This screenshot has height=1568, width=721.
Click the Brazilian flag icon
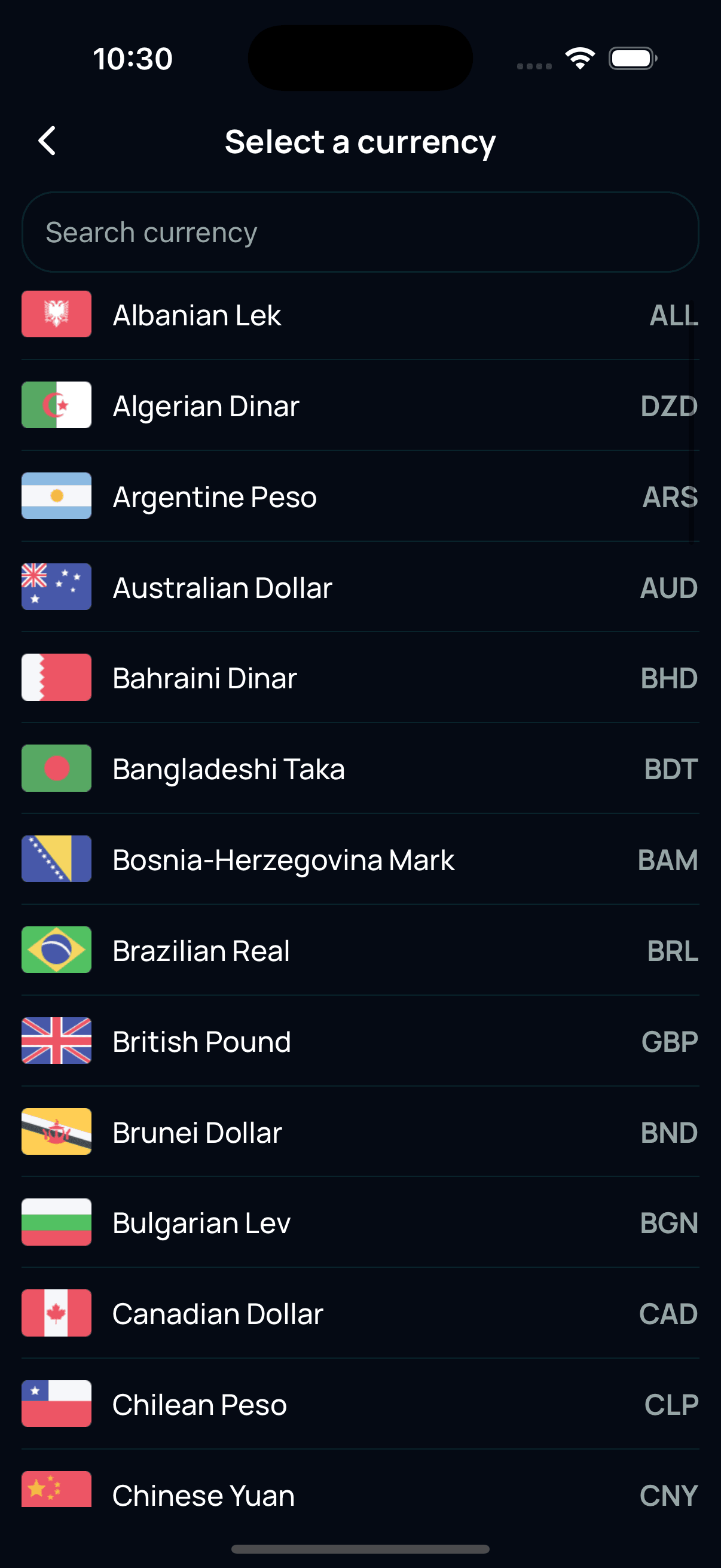click(56, 950)
